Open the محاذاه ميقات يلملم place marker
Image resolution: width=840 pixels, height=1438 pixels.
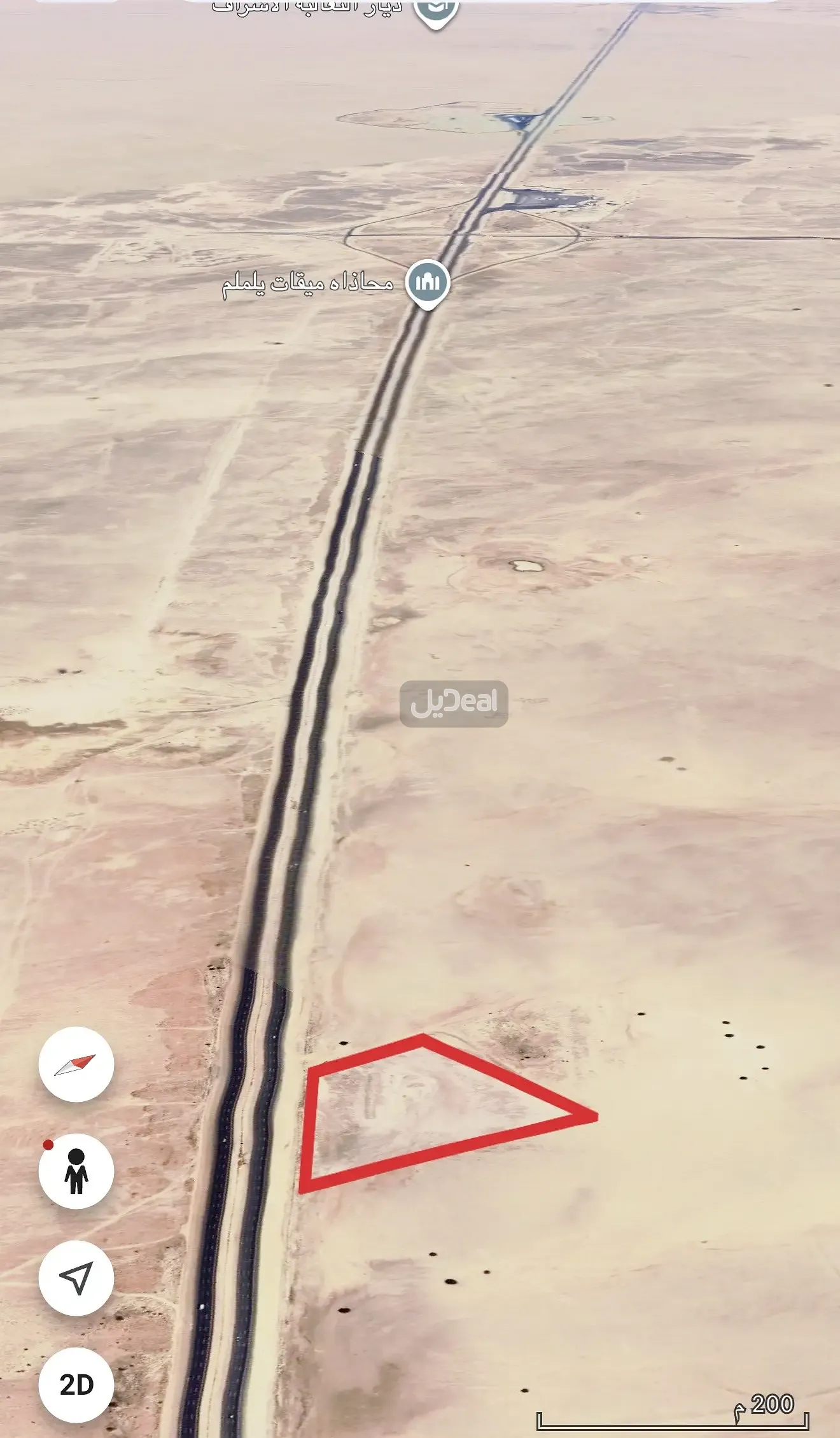(x=428, y=283)
